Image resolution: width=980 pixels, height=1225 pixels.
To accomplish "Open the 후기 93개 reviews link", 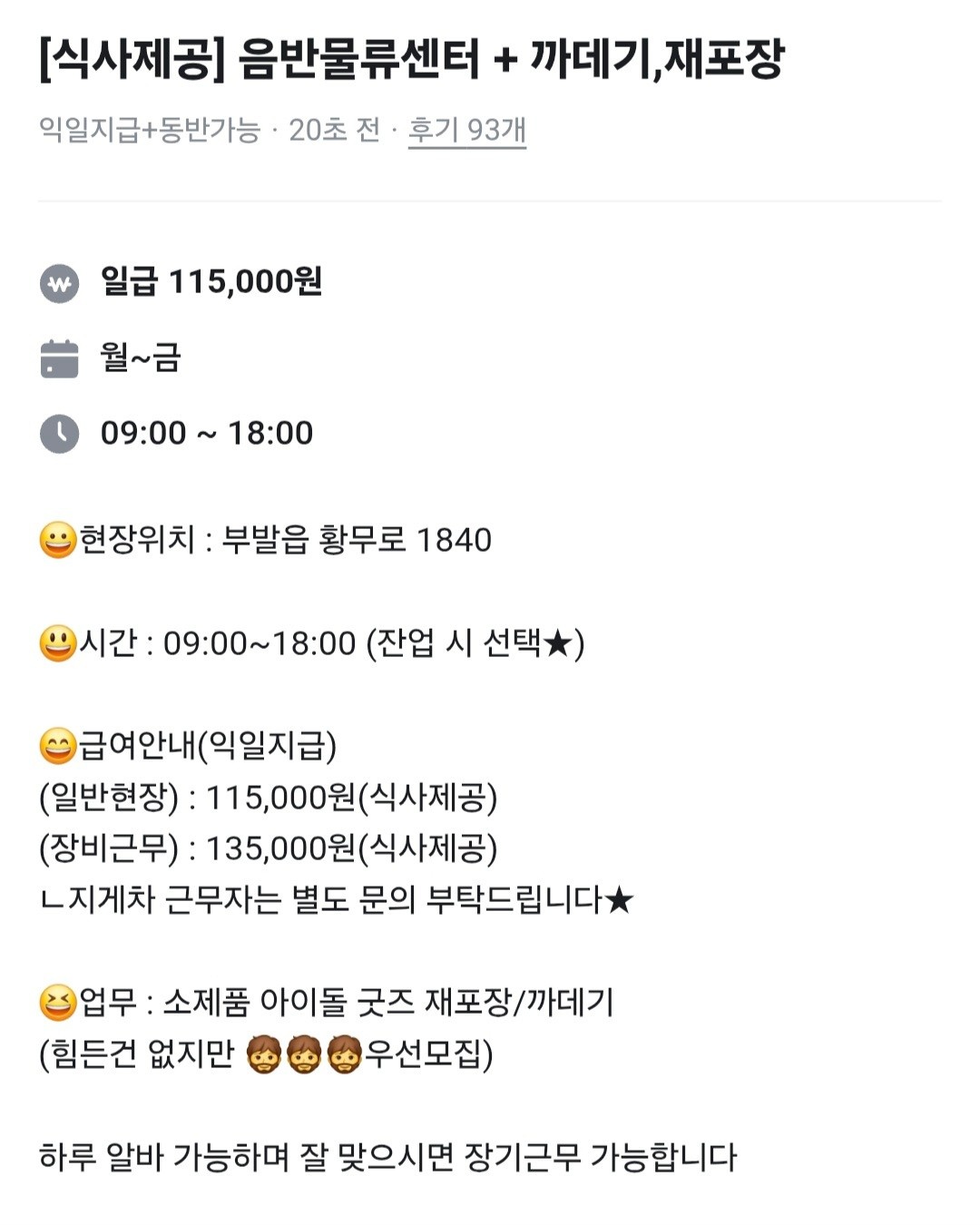I will pyautogui.click(x=466, y=130).
